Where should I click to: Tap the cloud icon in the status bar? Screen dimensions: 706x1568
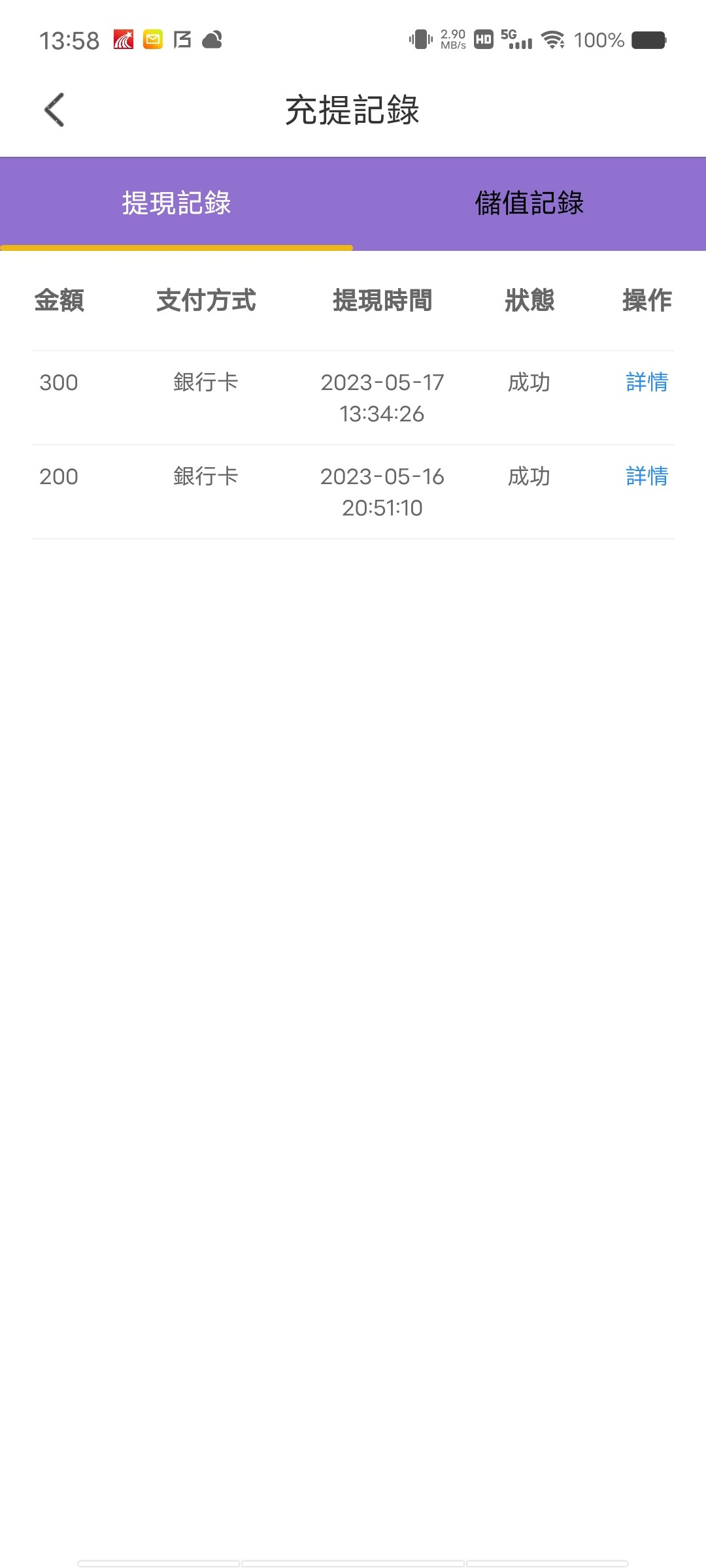[x=210, y=41]
